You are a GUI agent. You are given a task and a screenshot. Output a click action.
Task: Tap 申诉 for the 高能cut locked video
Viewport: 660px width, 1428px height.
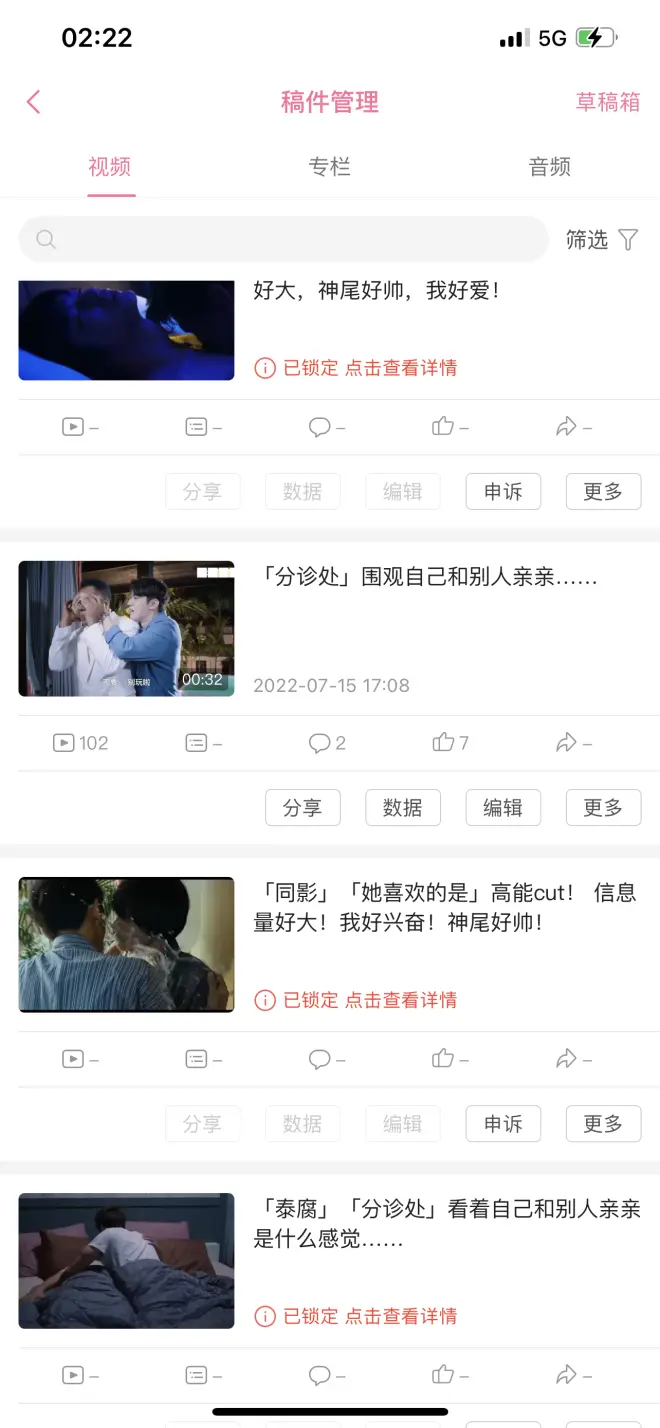tap(502, 1124)
